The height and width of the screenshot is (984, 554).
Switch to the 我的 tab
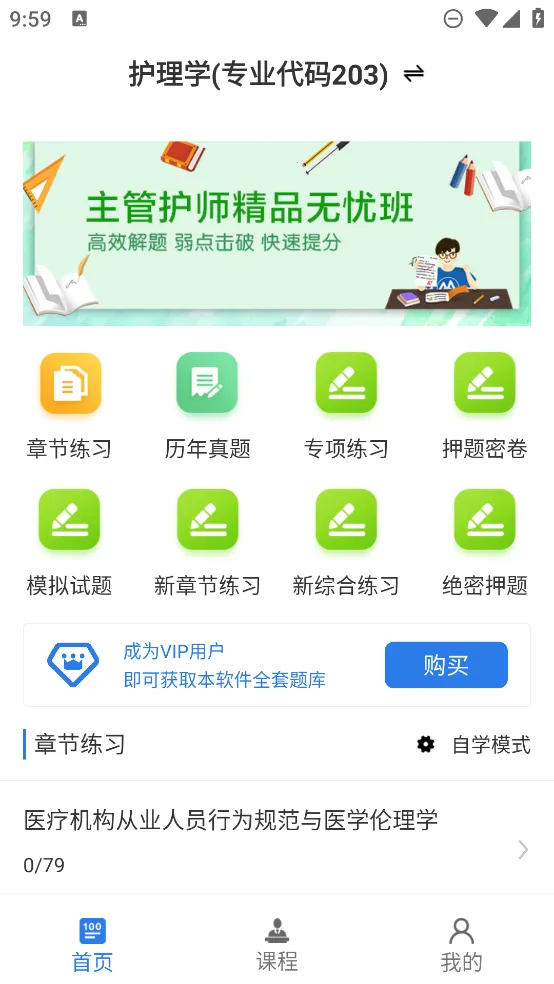[461, 945]
